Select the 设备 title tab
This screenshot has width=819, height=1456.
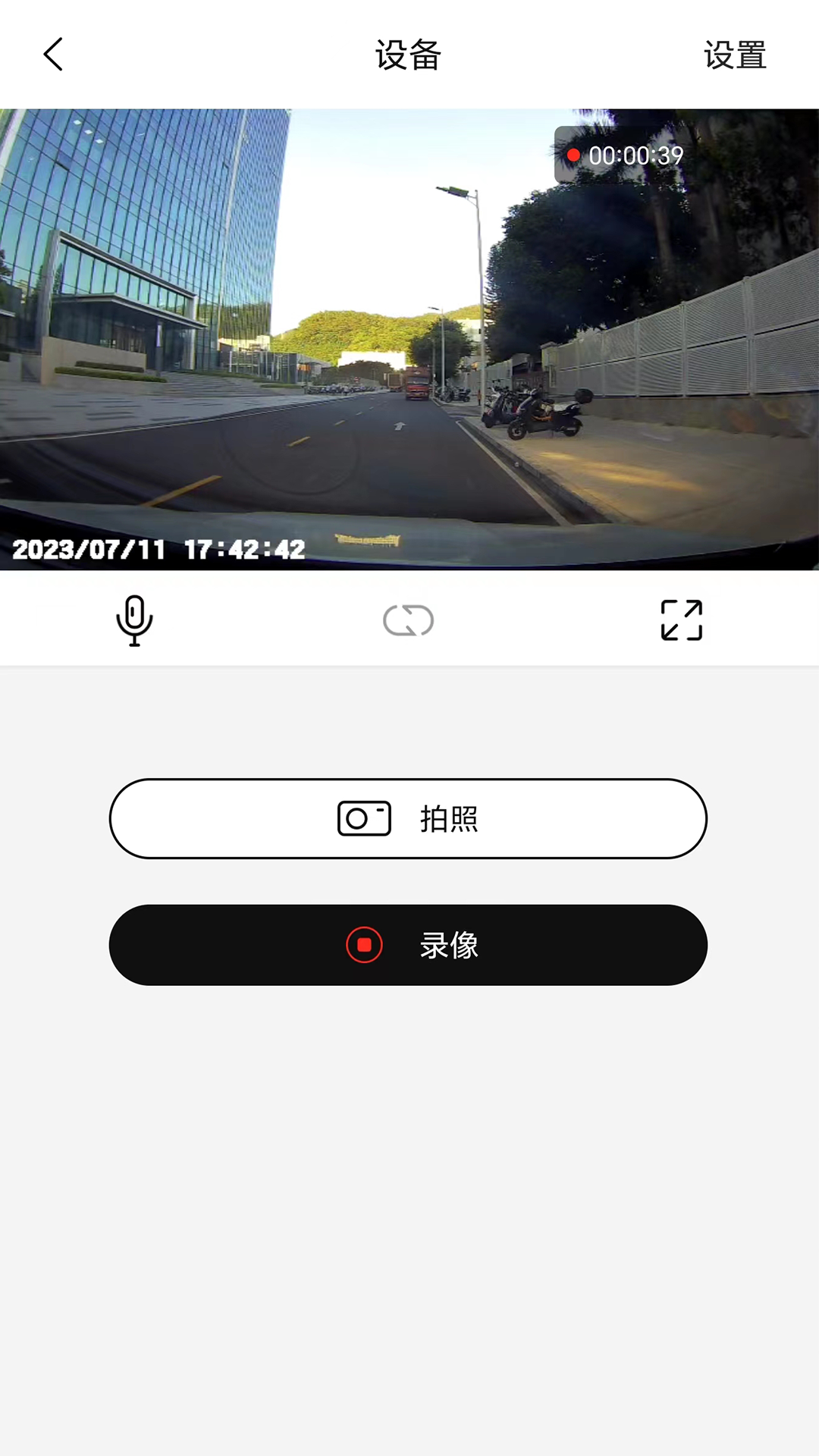pyautogui.click(x=409, y=55)
